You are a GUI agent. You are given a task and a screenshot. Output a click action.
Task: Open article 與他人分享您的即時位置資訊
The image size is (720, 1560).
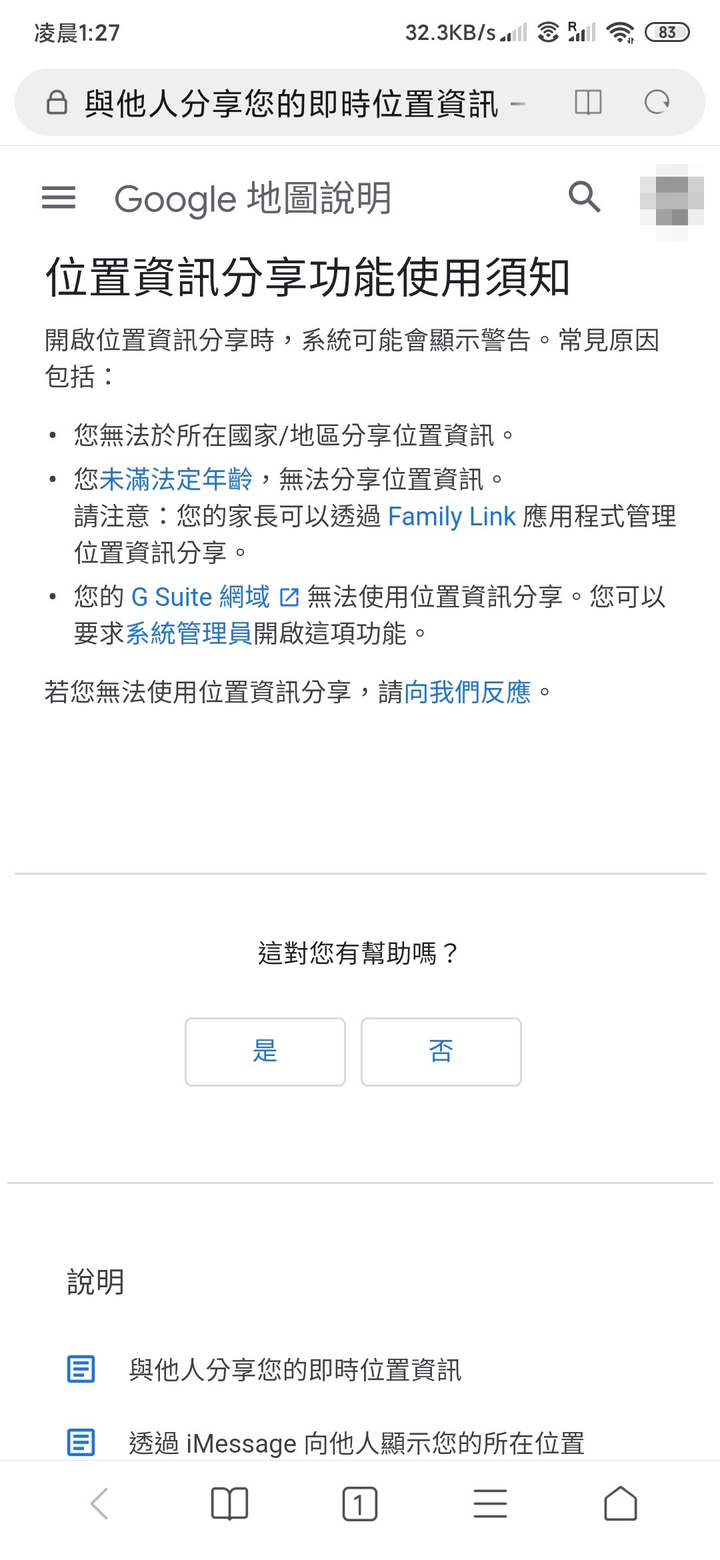(295, 1369)
